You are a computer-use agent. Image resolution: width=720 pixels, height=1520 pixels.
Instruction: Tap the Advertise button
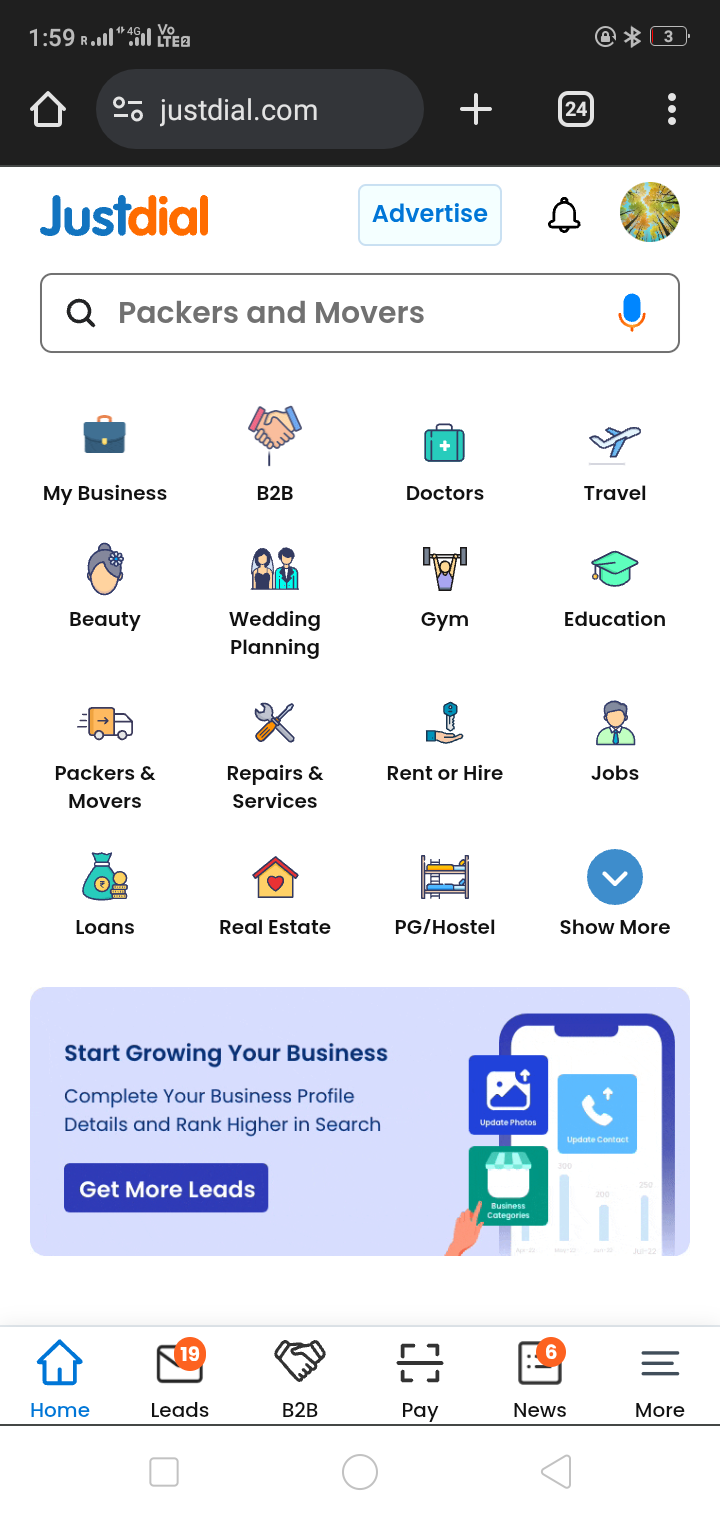tap(430, 214)
